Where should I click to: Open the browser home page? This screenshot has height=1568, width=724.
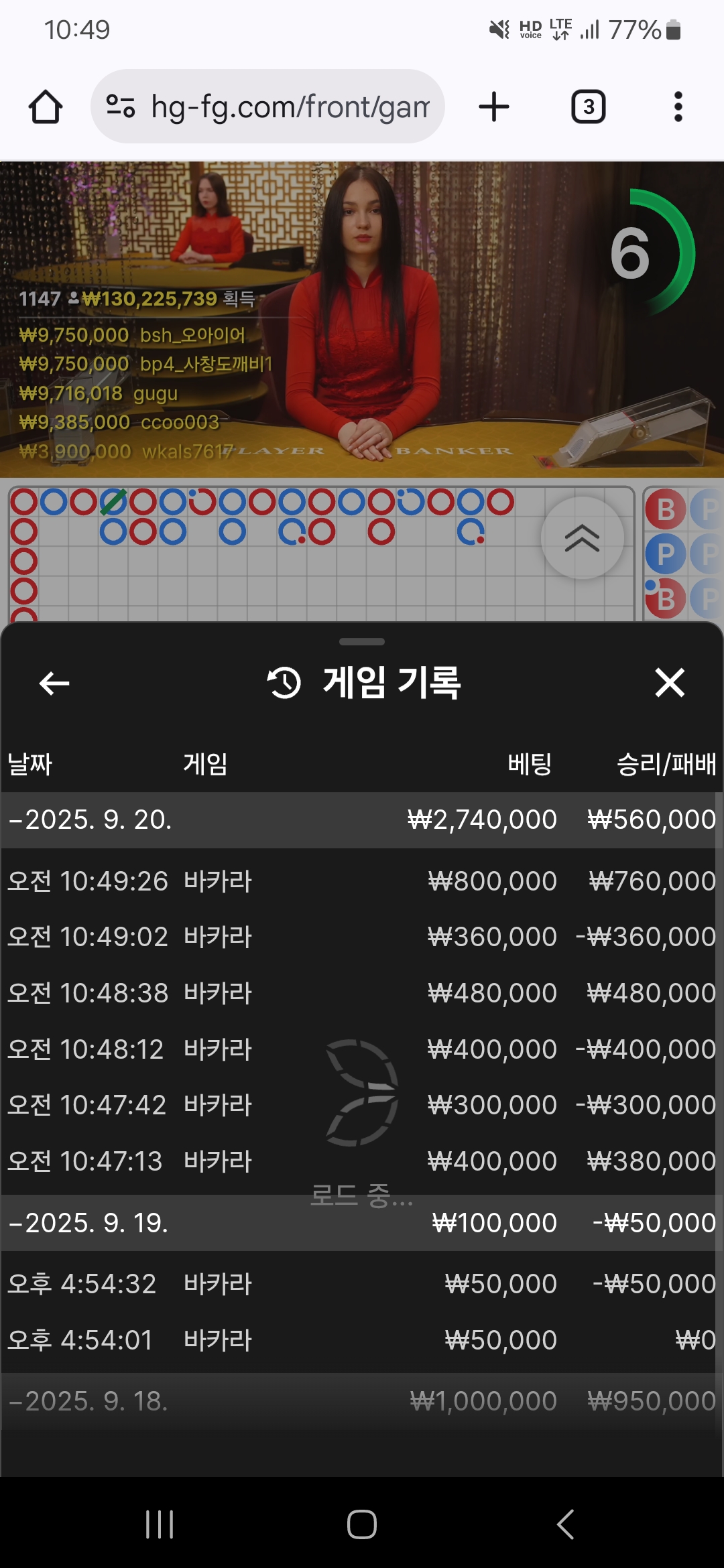click(46, 107)
